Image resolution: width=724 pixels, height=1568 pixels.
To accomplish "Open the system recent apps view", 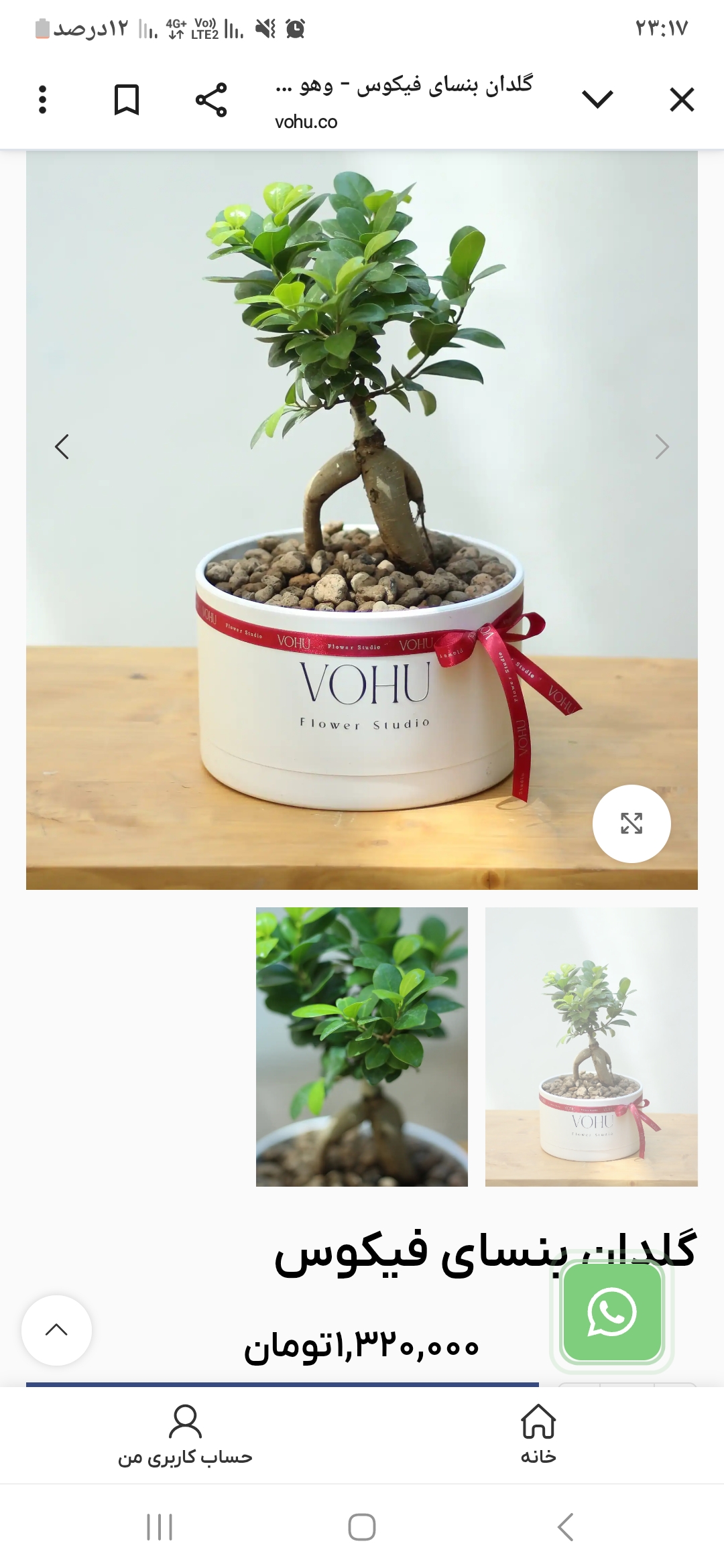I will pos(160,1528).
